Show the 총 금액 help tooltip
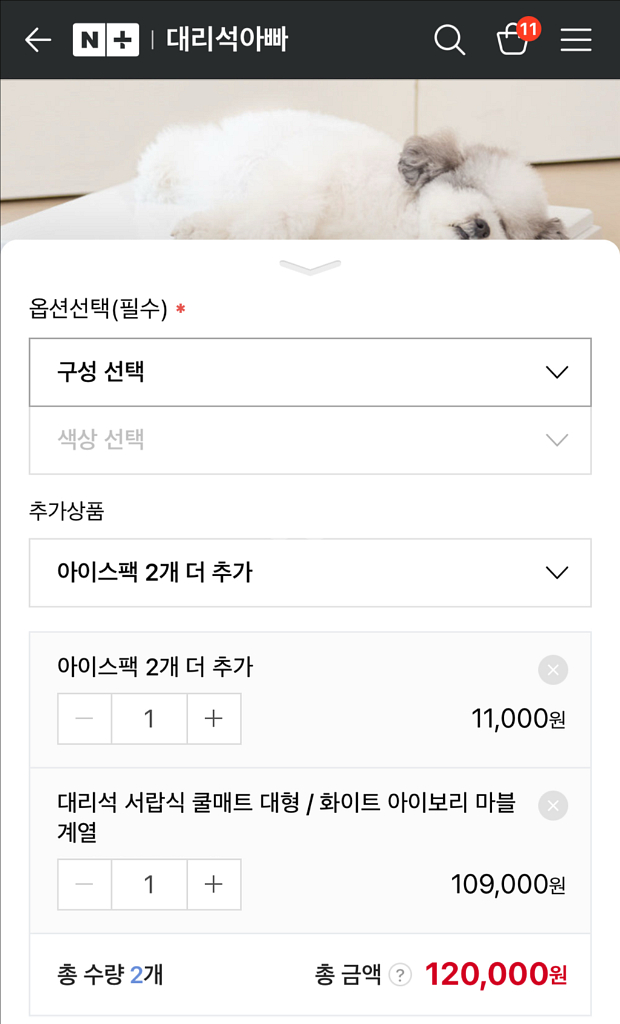This screenshot has height=1024, width=620. tap(400, 975)
